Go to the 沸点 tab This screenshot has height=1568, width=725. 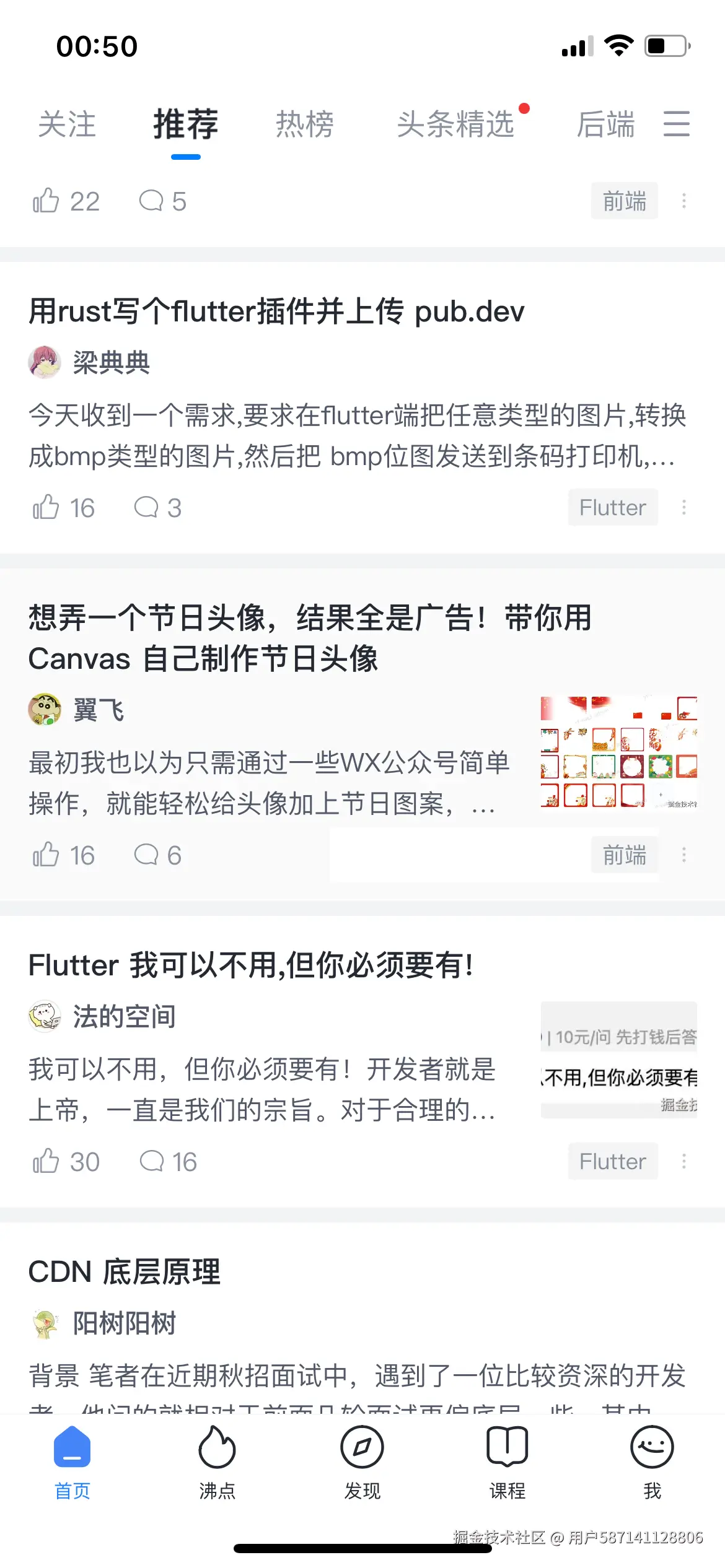(x=217, y=1463)
